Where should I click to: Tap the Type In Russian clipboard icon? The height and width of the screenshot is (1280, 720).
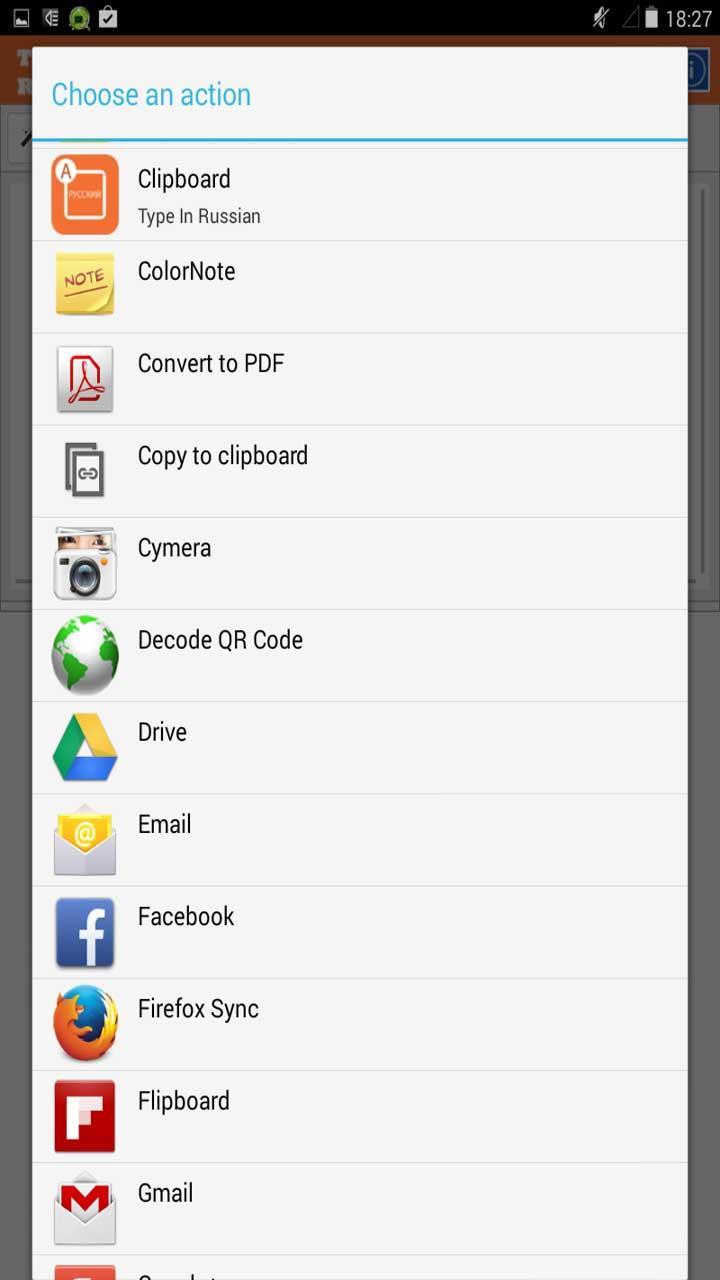(x=84, y=194)
